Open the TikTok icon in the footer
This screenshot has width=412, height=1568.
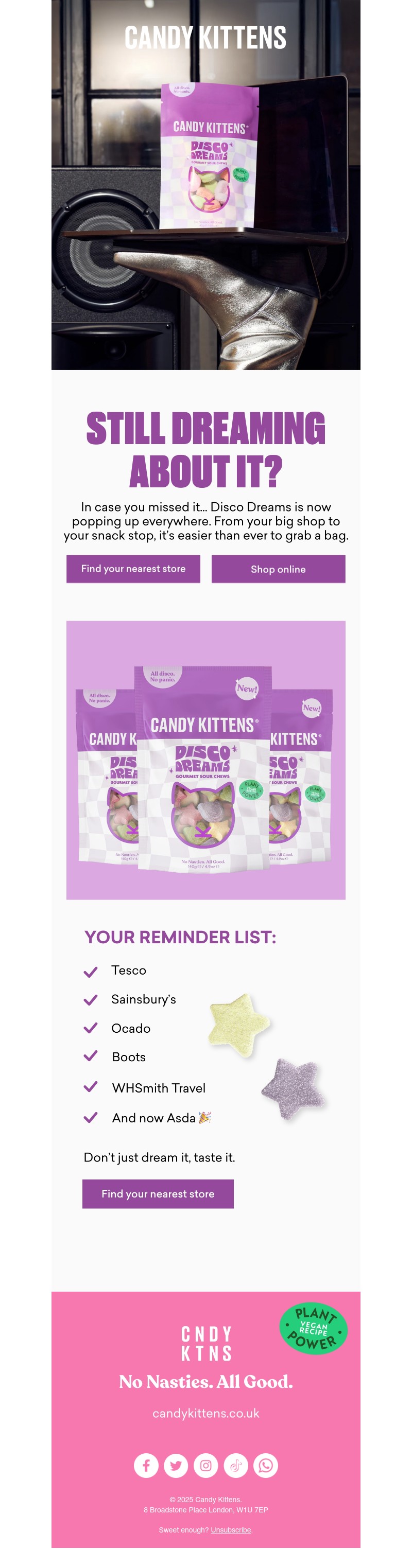click(236, 1465)
